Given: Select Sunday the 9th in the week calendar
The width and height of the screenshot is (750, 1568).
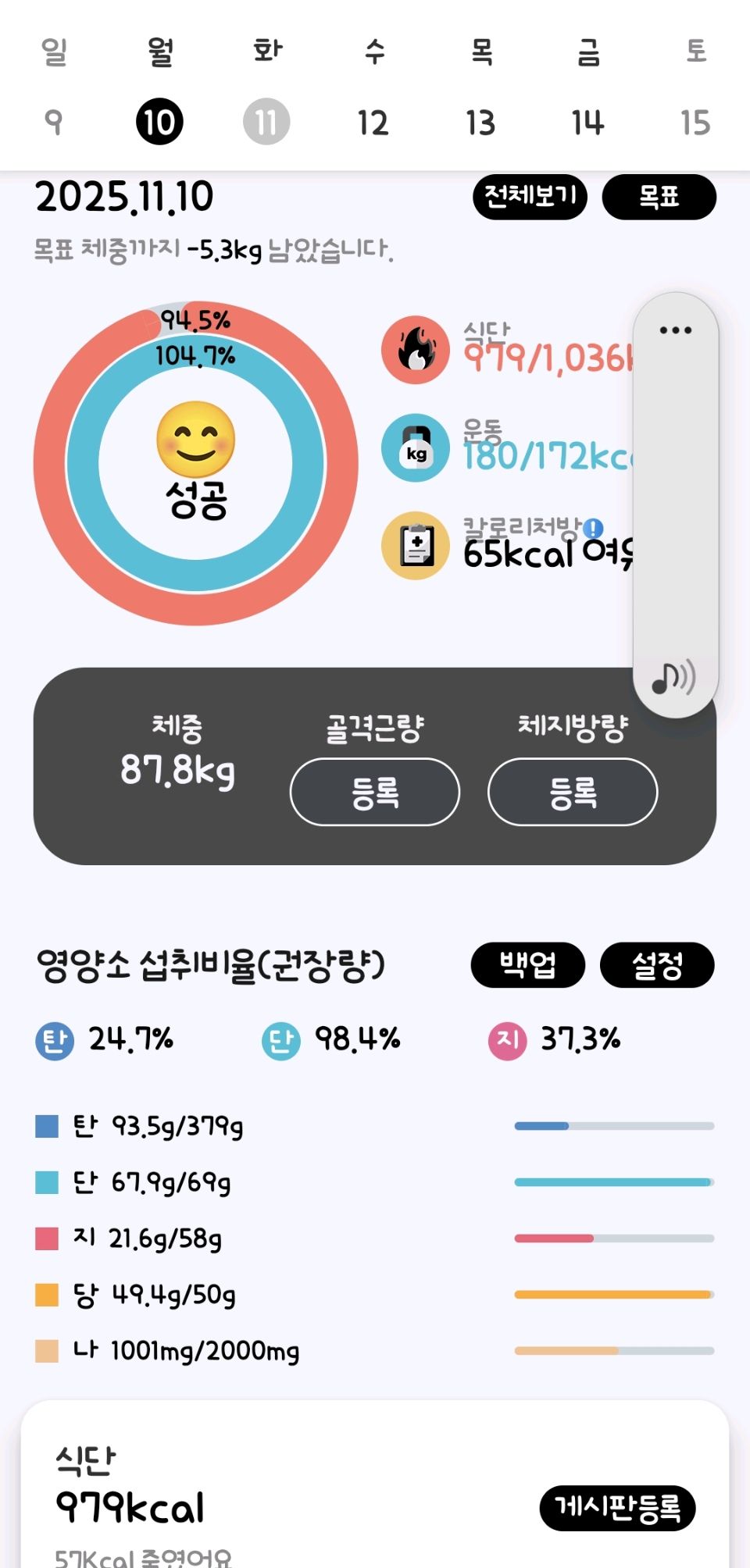Looking at the screenshot, I should click(53, 122).
